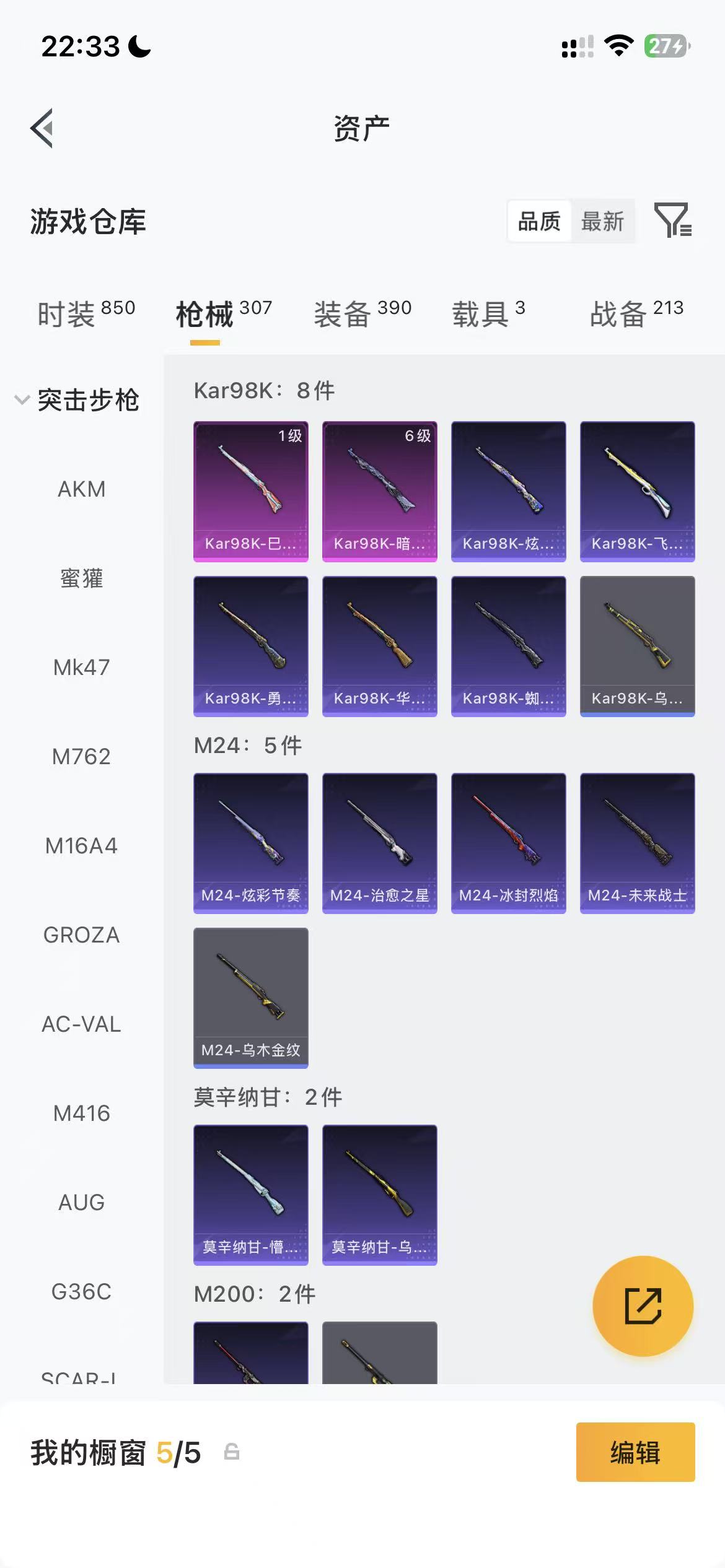Switch to the 装备 tab
Screen dimensions: 725x1568
point(362,313)
